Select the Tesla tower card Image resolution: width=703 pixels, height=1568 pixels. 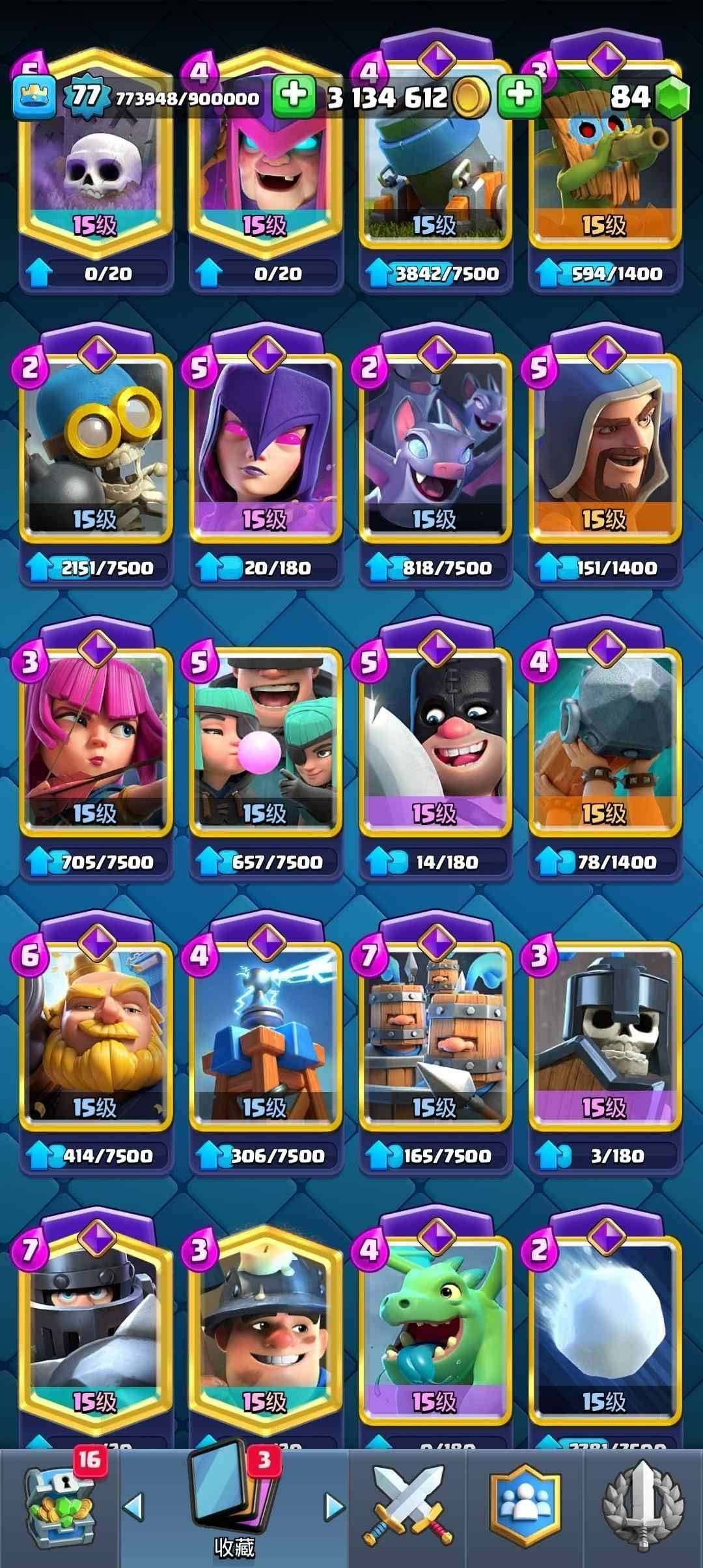[x=265, y=1035]
